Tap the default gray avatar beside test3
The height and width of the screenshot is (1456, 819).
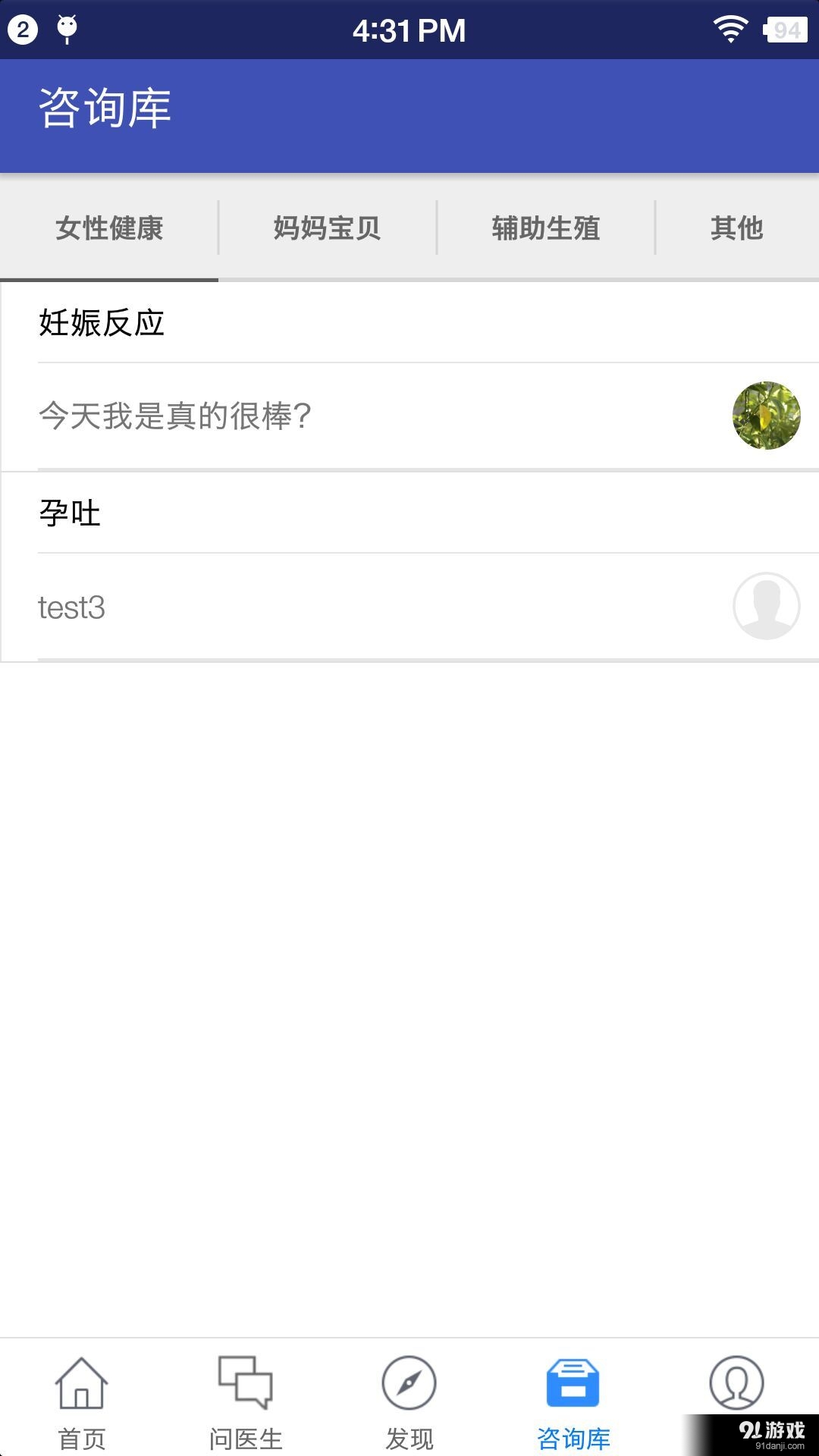pos(765,607)
